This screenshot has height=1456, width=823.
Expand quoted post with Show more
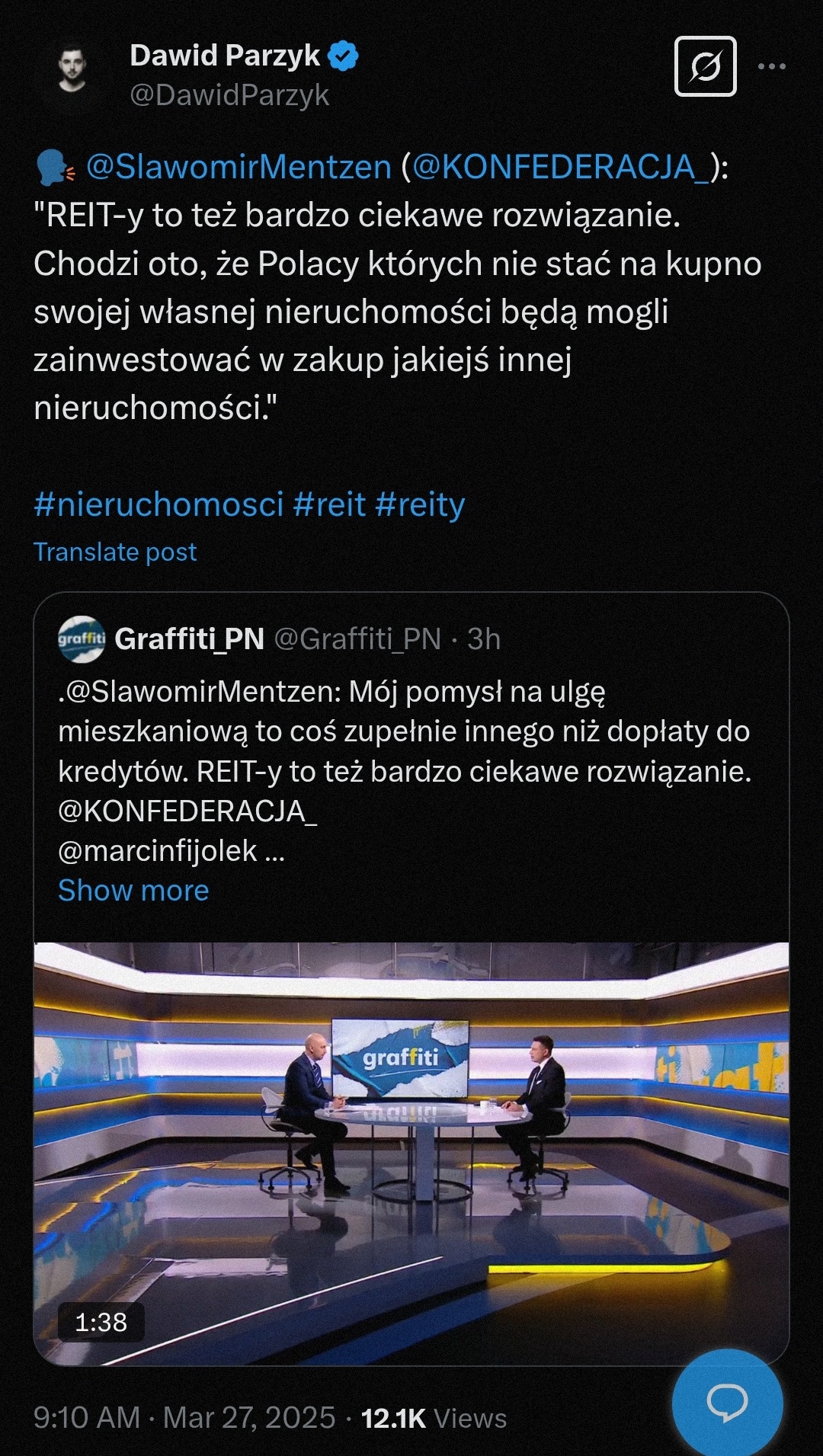[133, 890]
